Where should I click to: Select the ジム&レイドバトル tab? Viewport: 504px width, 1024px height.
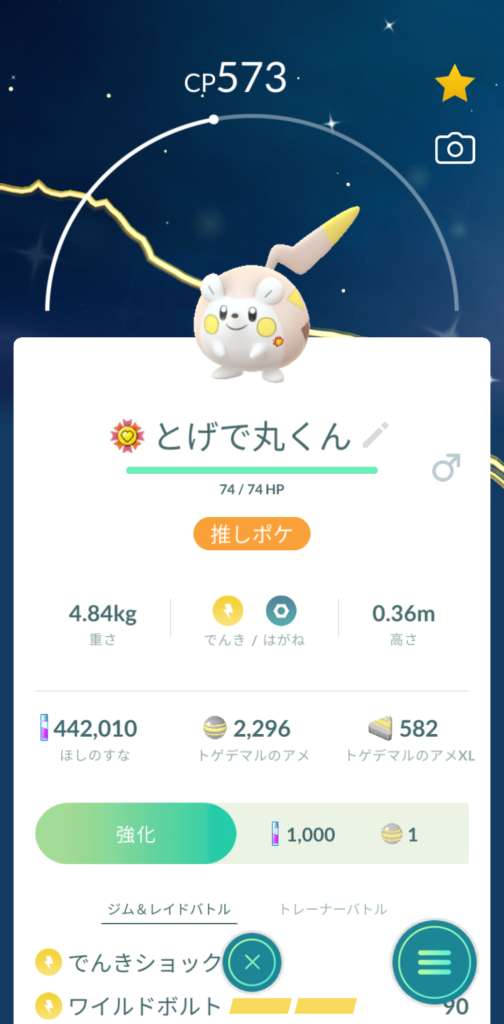169,909
